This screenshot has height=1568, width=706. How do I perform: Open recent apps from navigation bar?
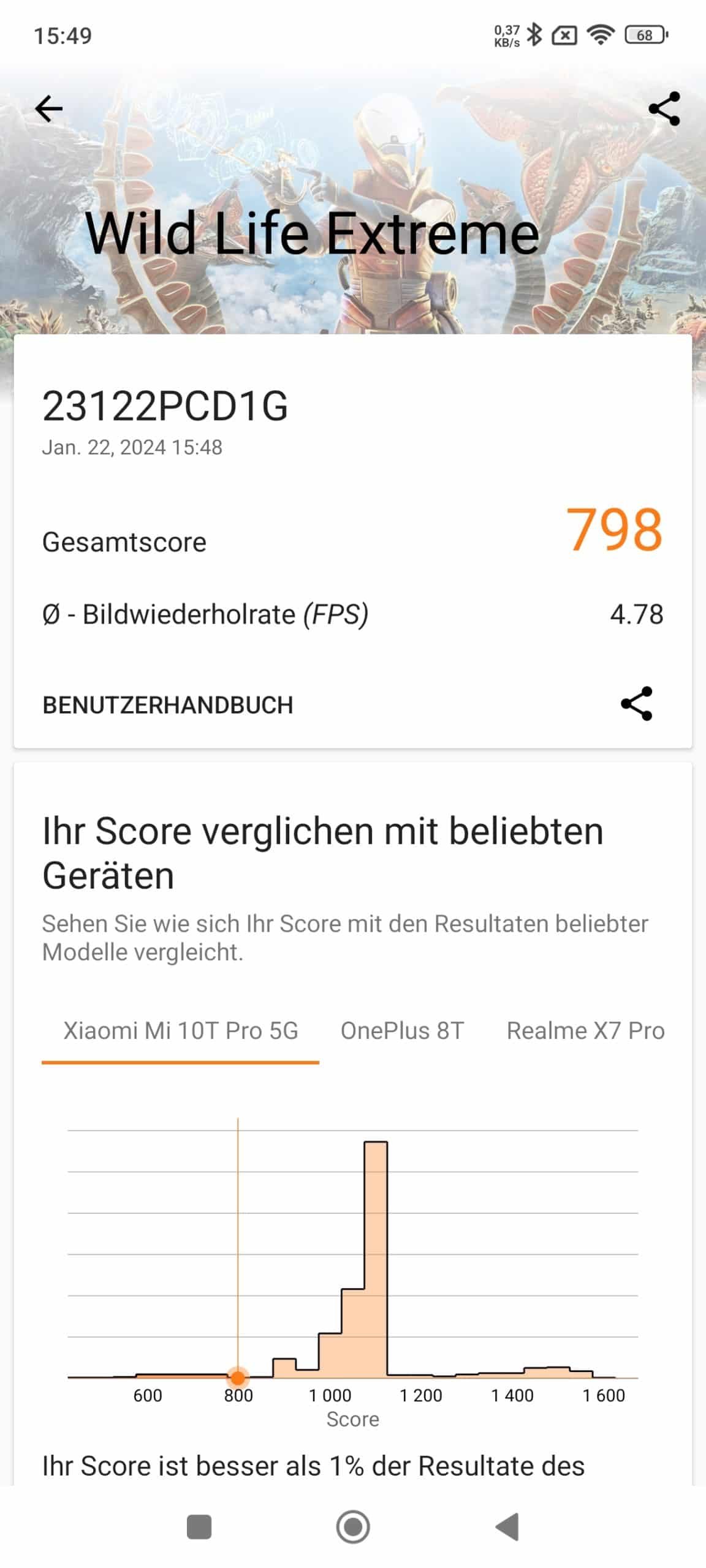pyautogui.click(x=199, y=1527)
